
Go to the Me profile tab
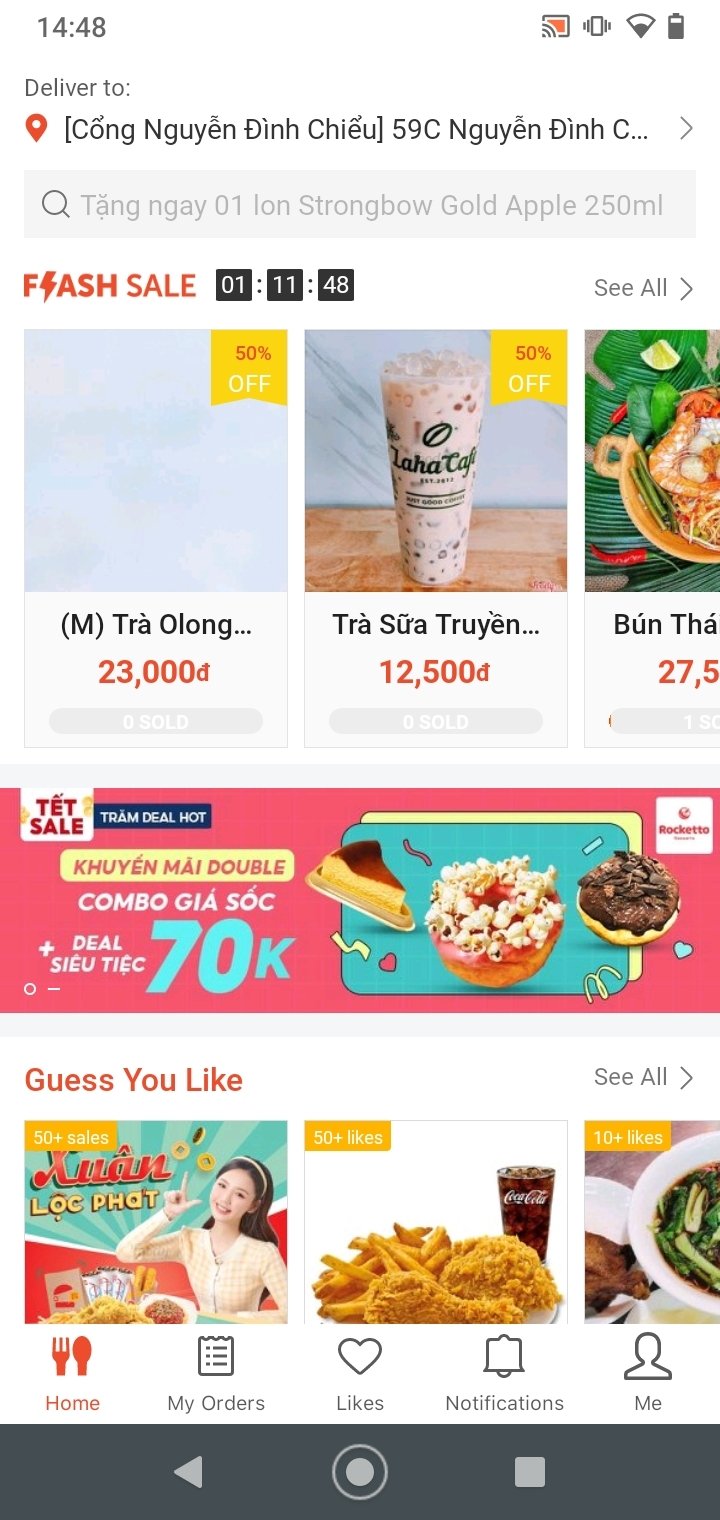[648, 1374]
